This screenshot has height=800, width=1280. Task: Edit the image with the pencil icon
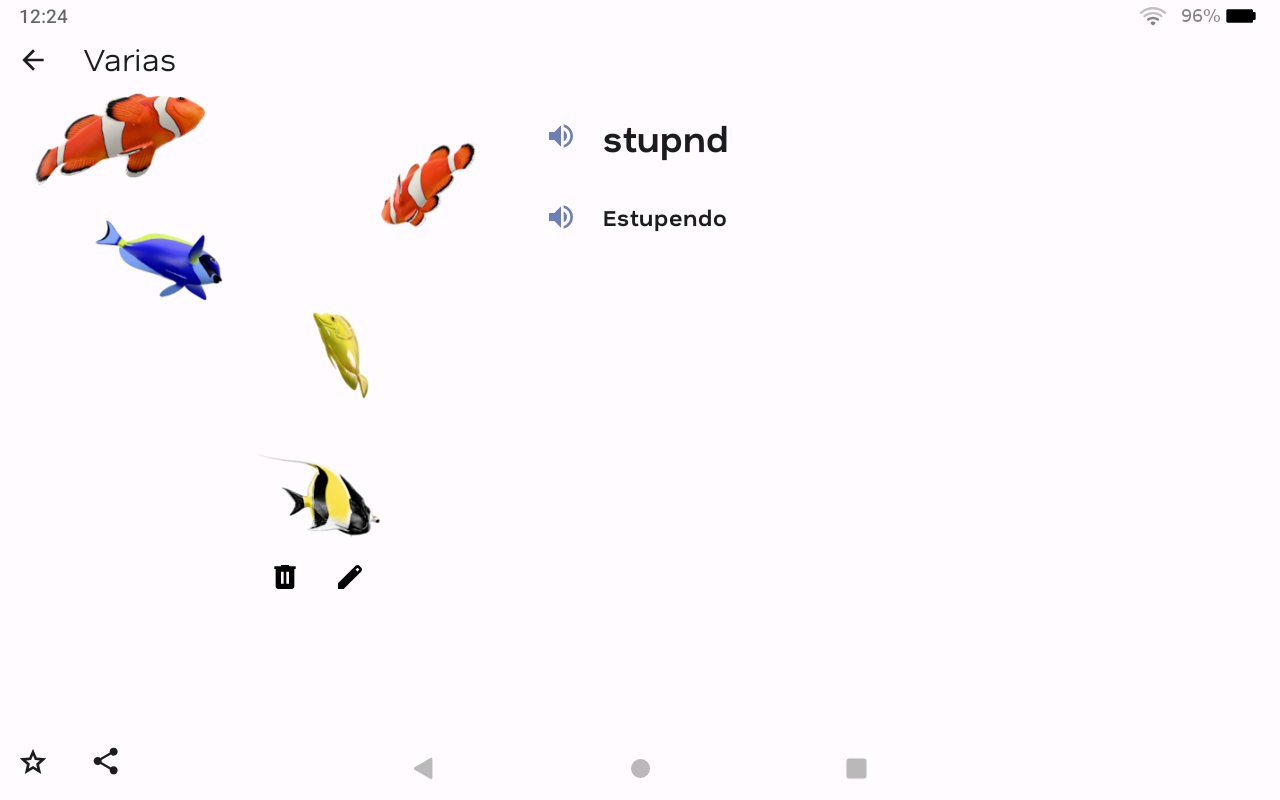349,577
